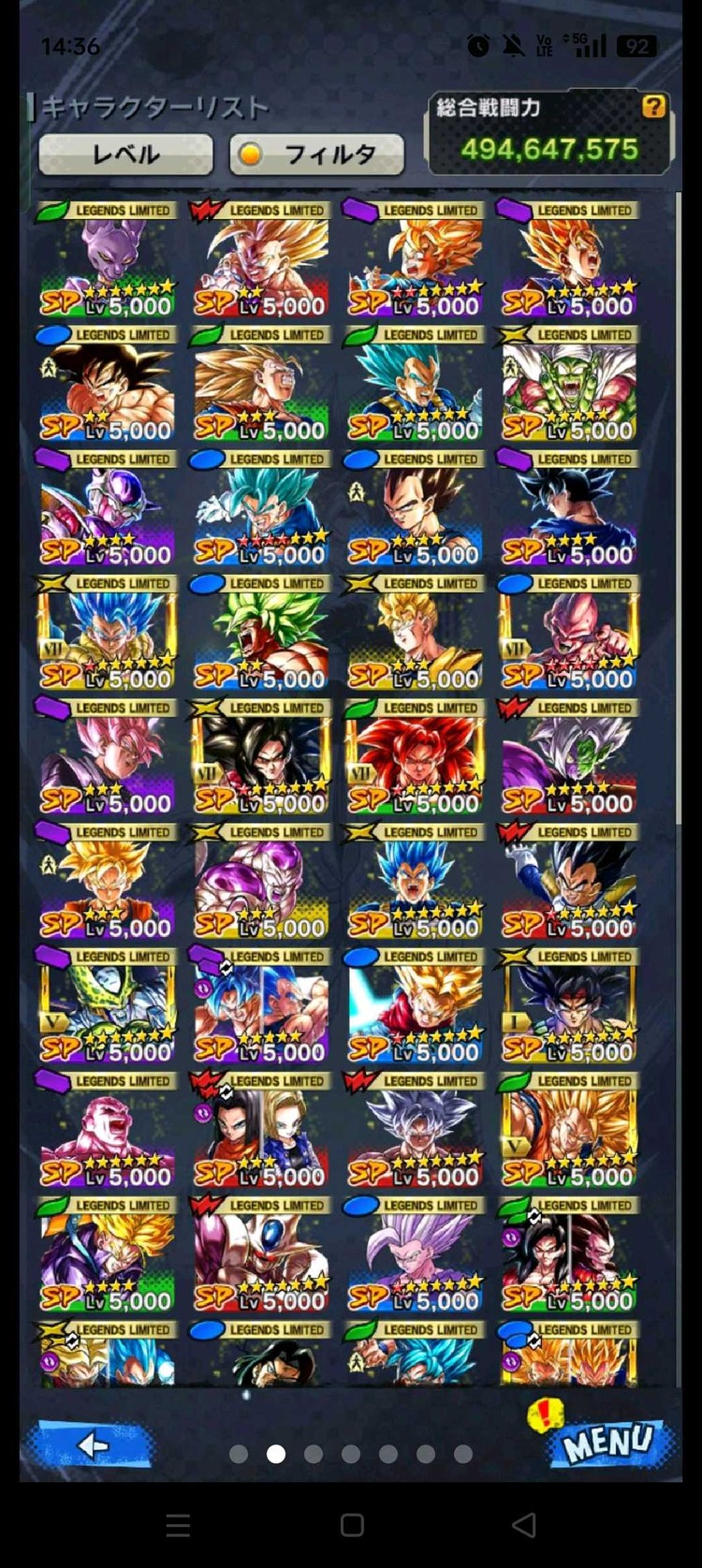Open the MENU button
This screenshot has width=702, height=1568.
click(610, 1442)
